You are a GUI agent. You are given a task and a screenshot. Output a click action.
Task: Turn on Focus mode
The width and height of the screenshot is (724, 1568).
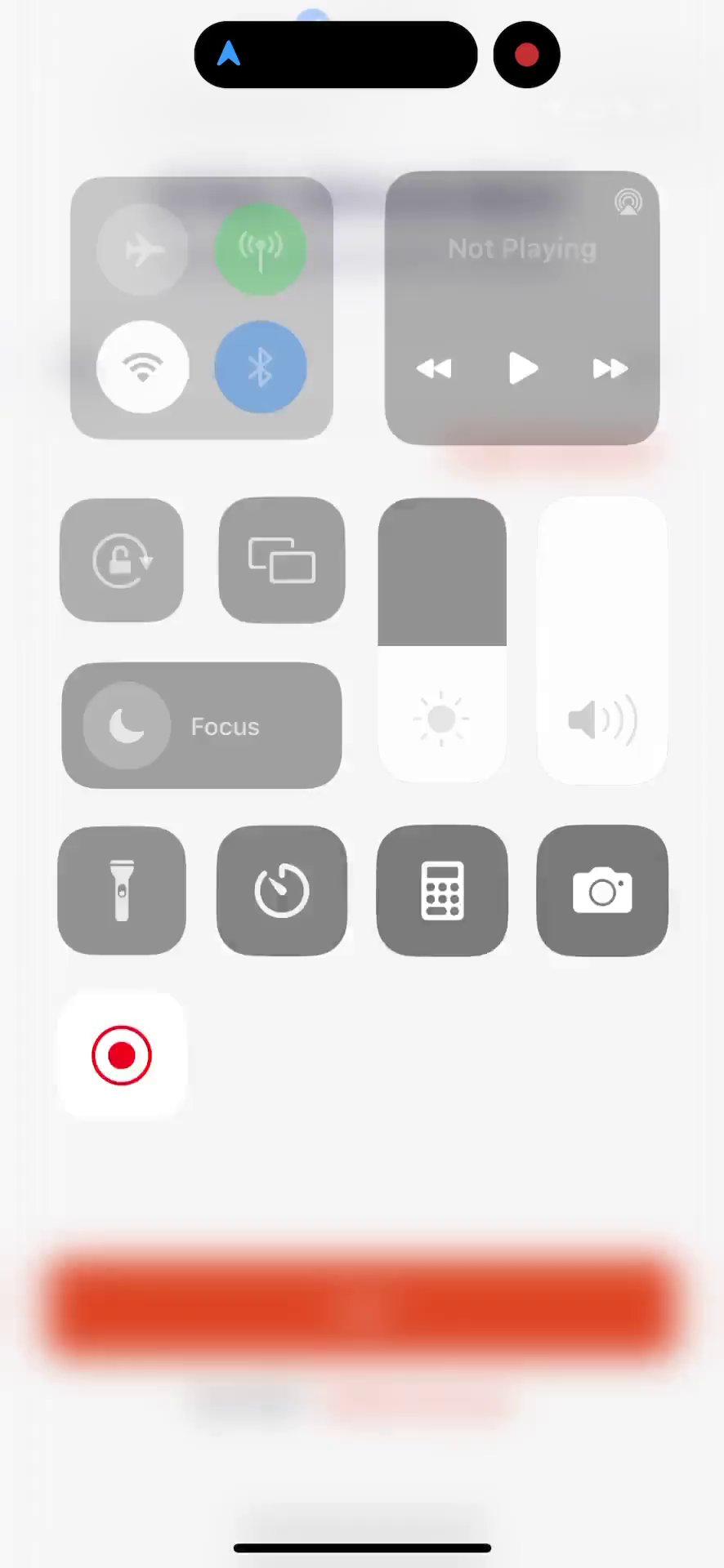point(202,725)
